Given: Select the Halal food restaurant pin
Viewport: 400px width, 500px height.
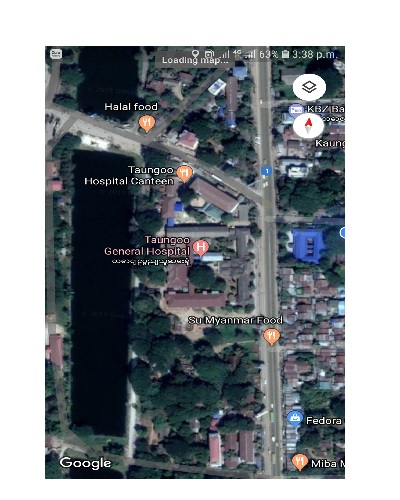Looking at the screenshot, I should [x=147, y=124].
